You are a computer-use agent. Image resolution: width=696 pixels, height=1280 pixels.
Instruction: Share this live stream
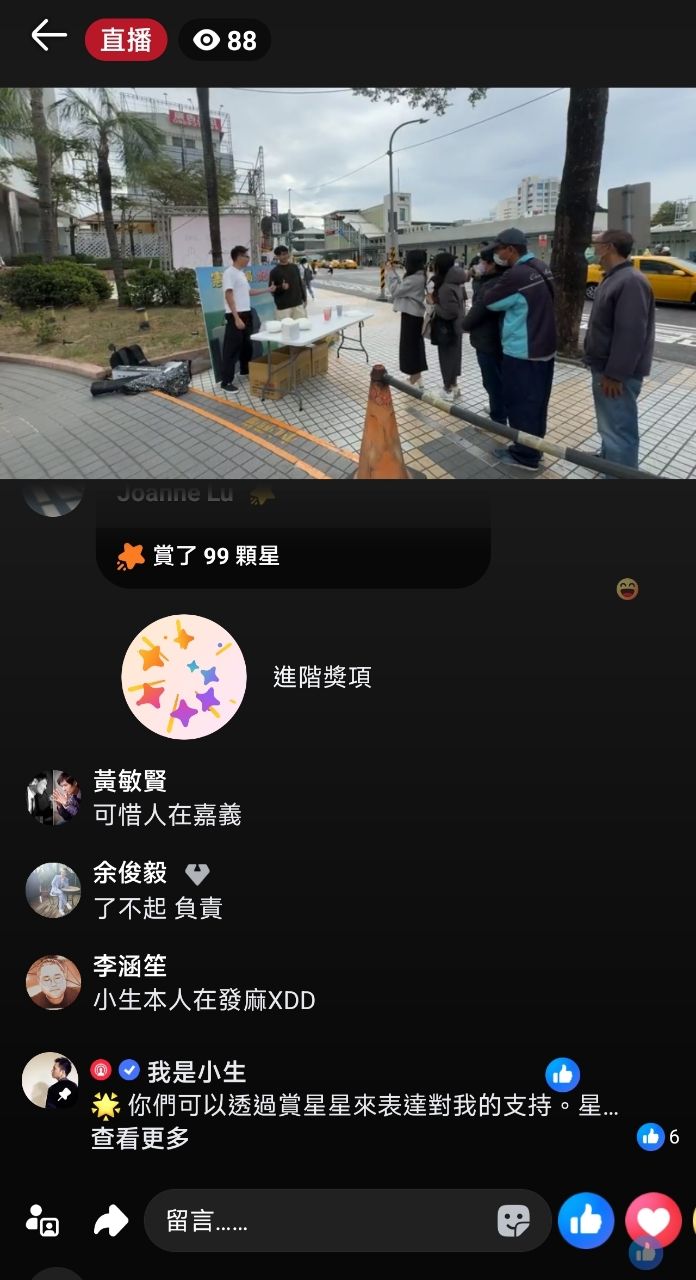pos(111,1220)
